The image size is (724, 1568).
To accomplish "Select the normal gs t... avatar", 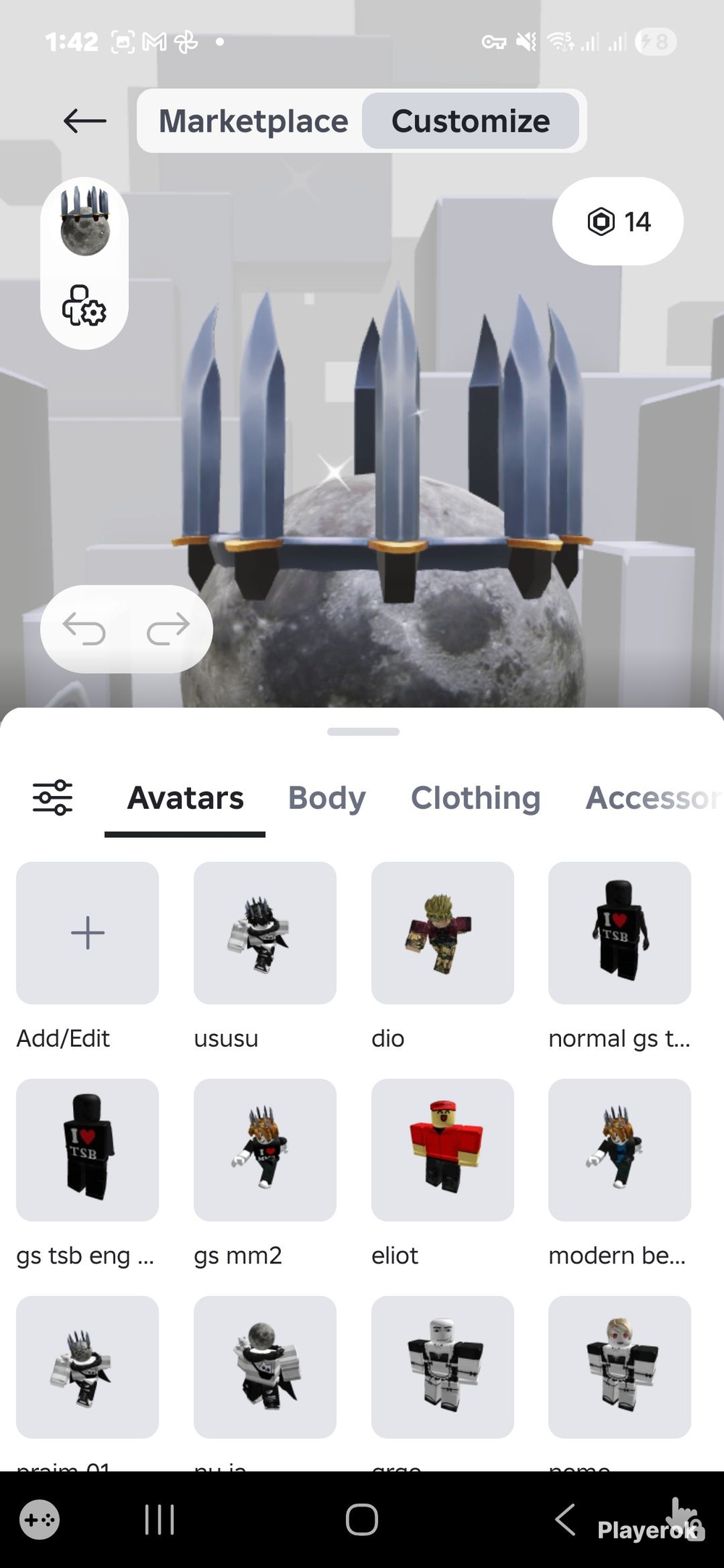I will (x=620, y=933).
